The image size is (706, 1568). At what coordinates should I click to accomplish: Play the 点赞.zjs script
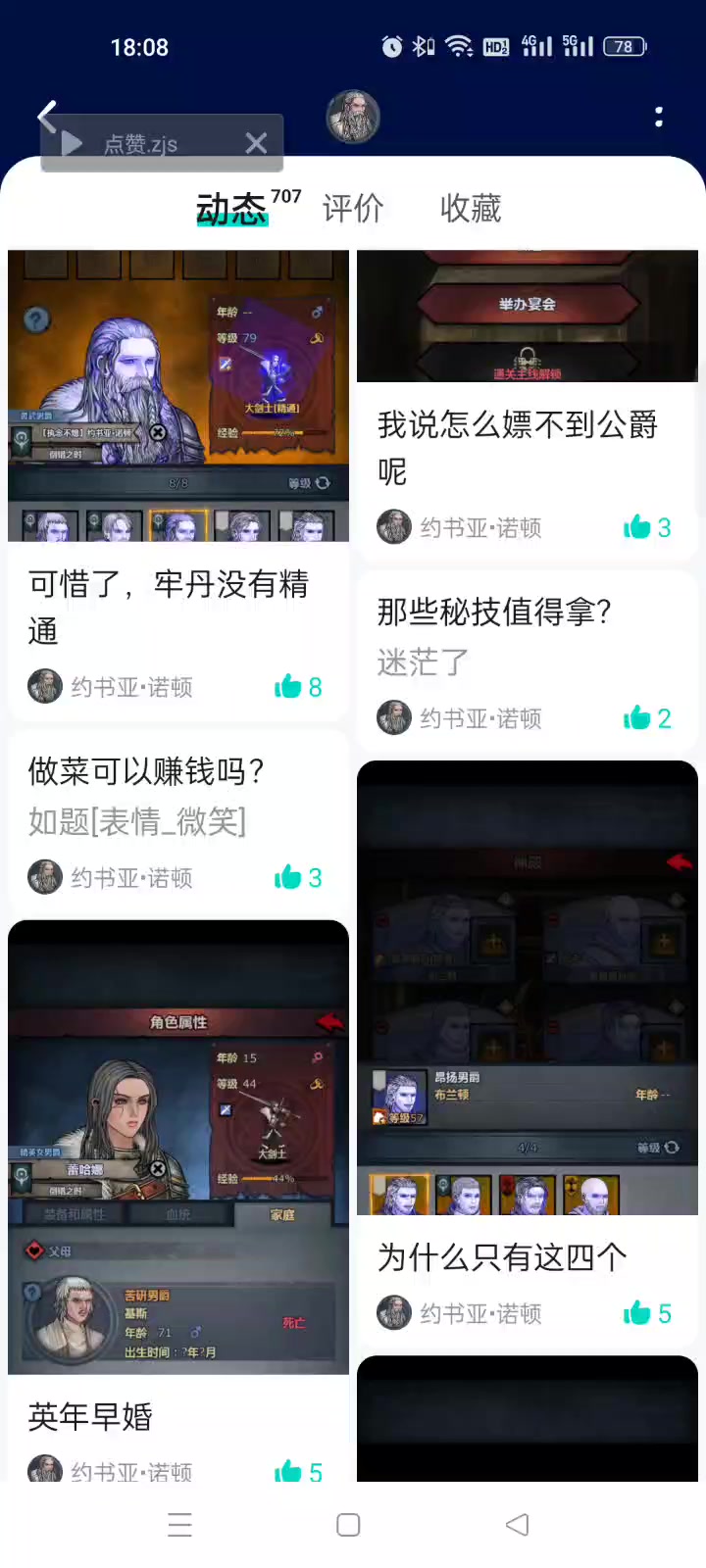(72, 144)
